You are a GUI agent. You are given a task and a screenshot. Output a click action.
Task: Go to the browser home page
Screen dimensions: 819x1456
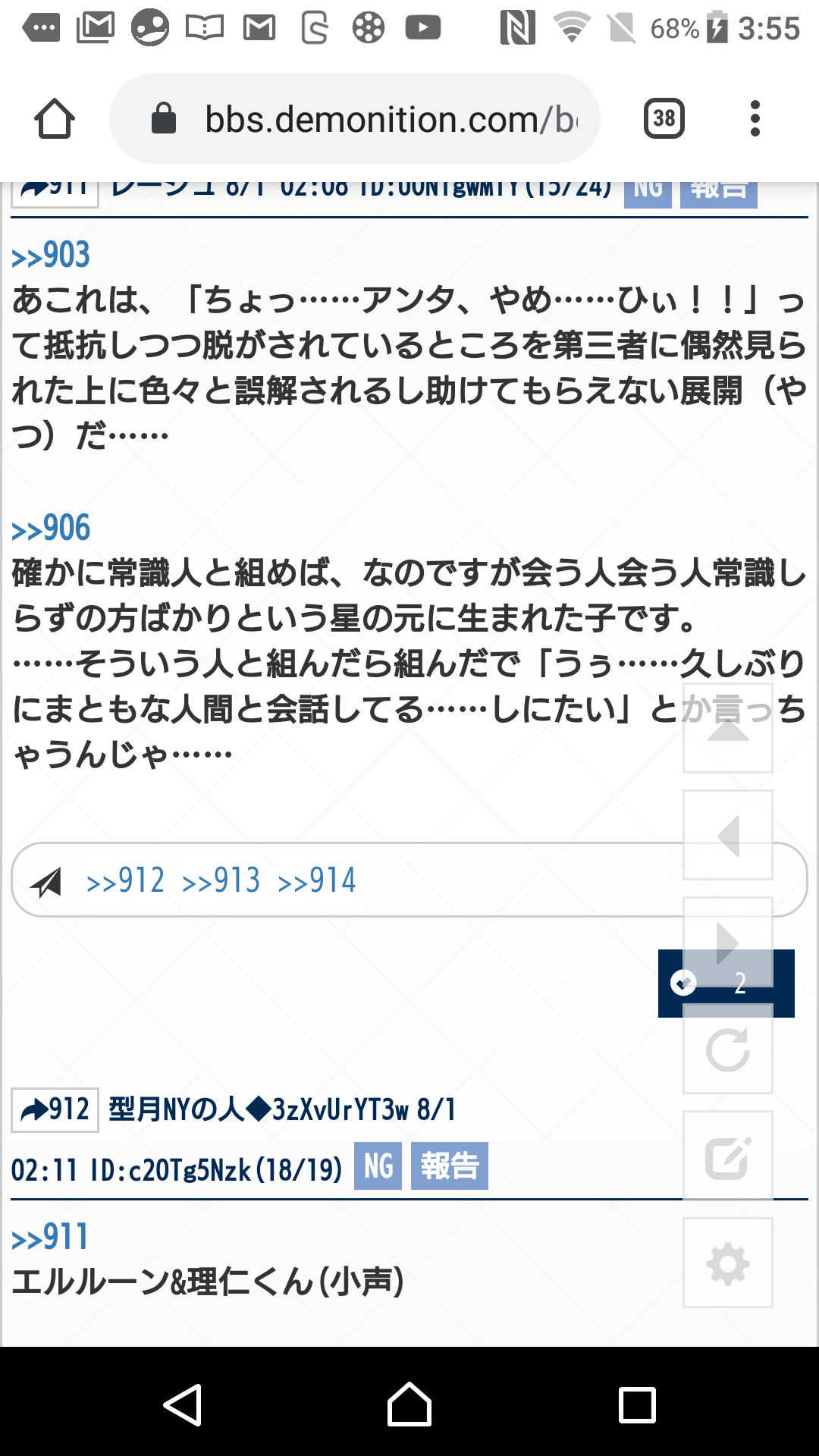click(x=55, y=119)
